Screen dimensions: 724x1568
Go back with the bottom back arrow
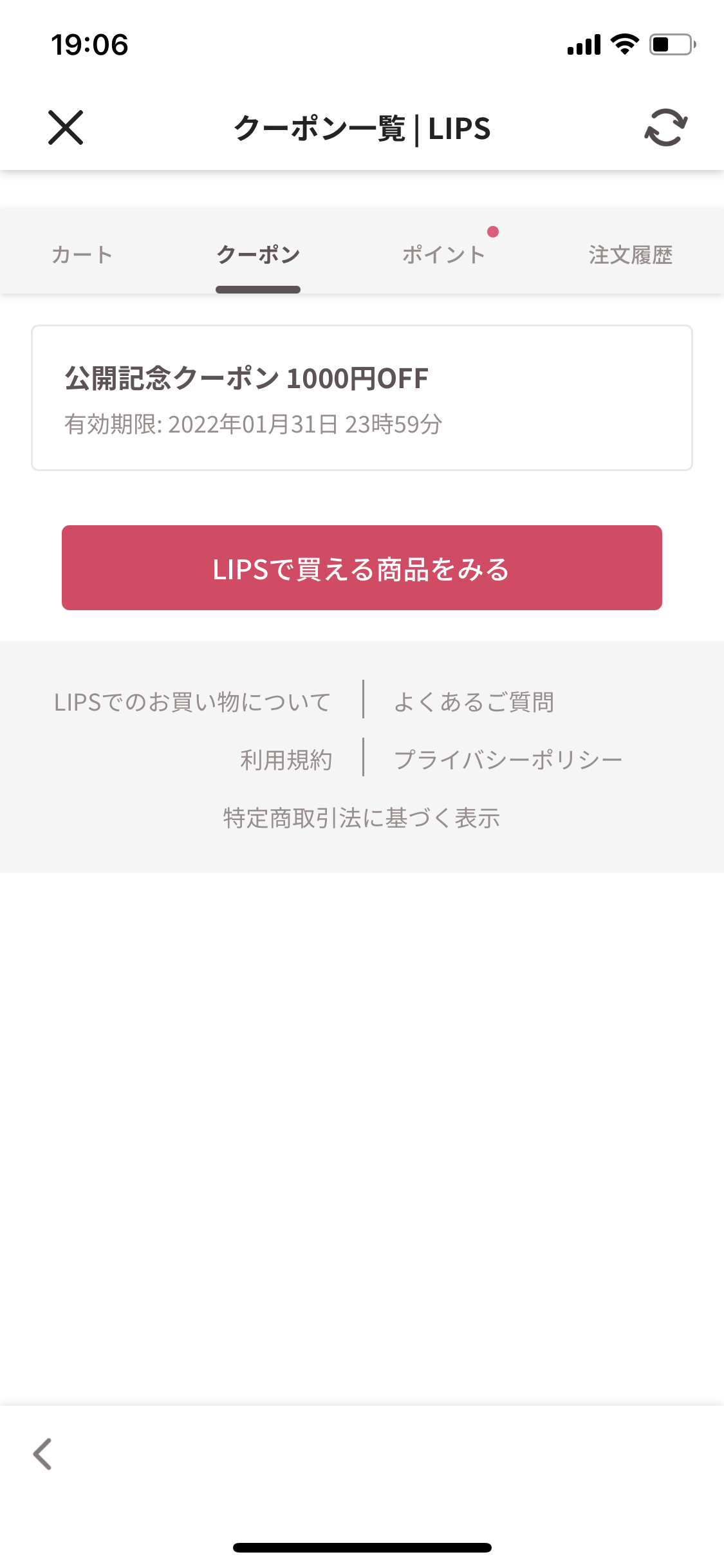coord(43,1454)
